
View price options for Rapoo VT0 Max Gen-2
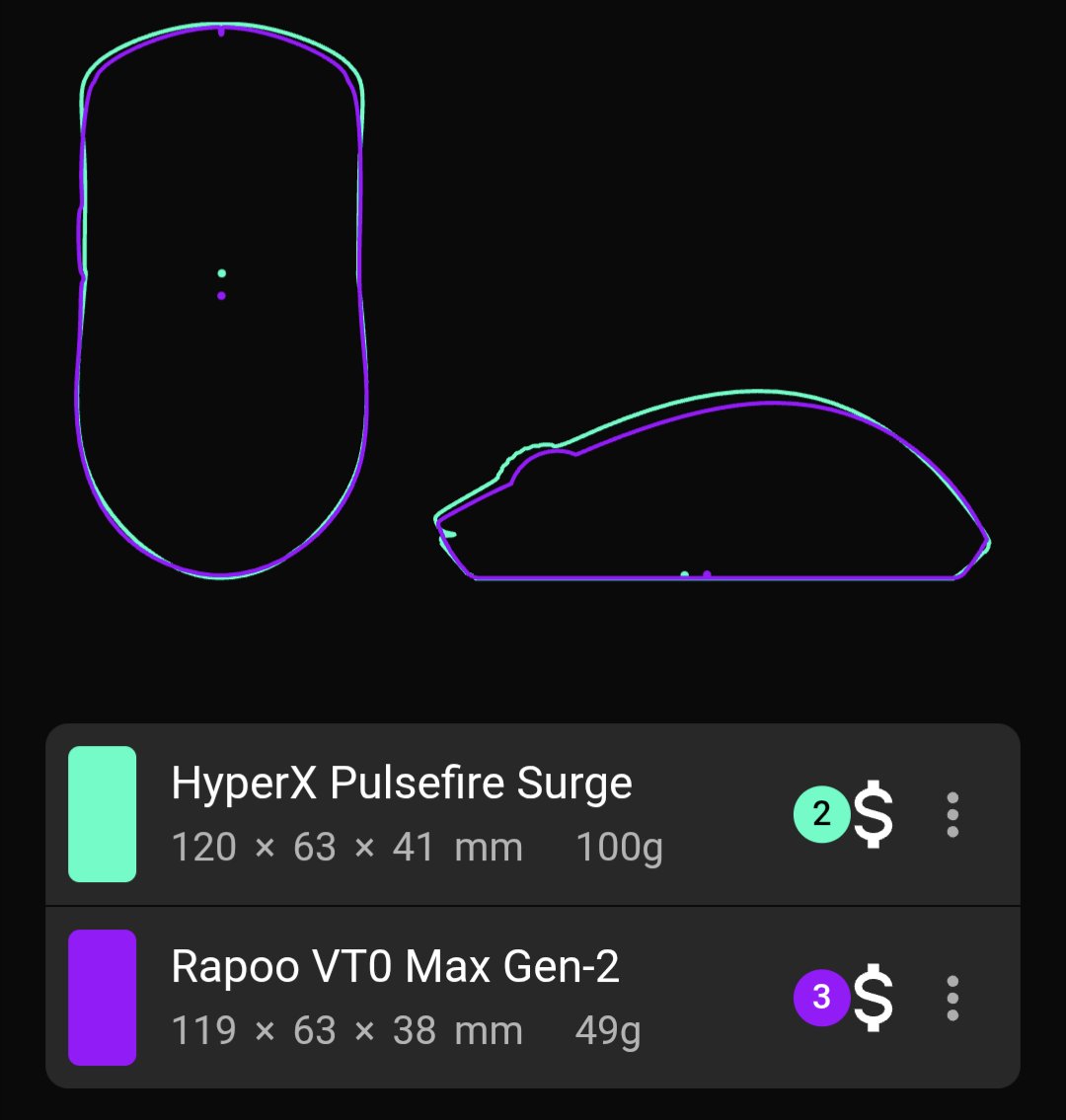(873, 998)
